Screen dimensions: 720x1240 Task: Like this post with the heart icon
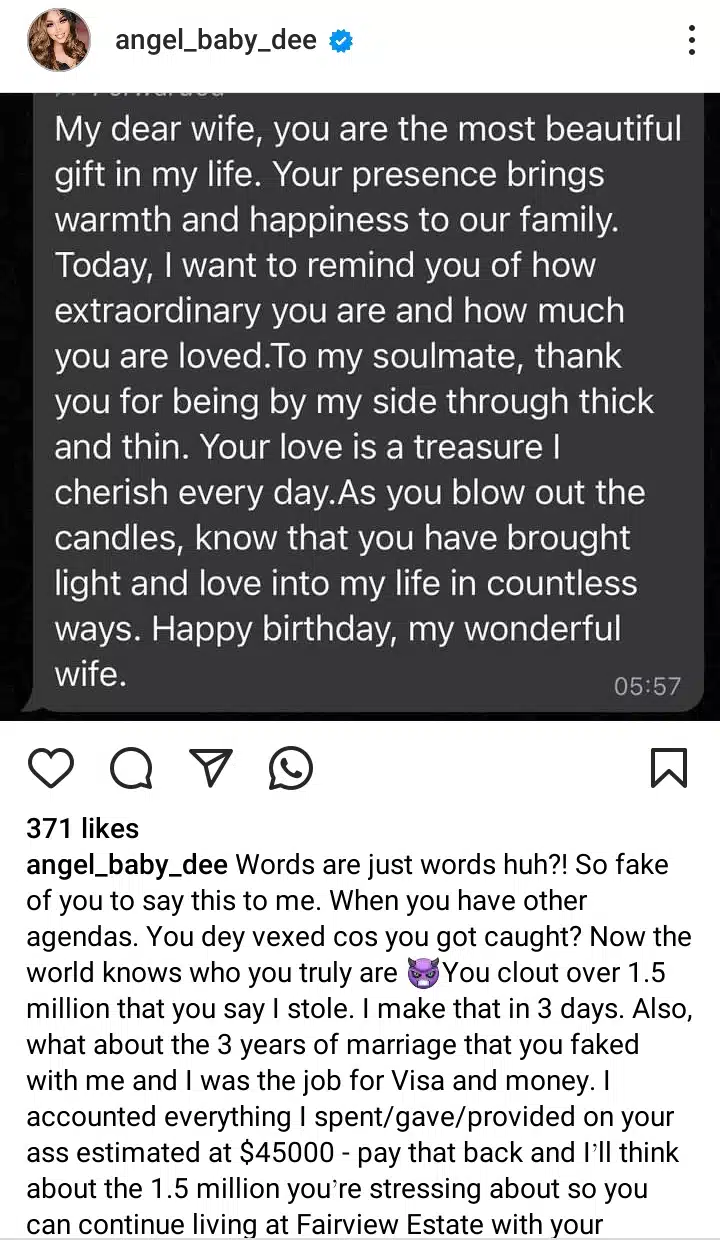[x=50, y=769]
